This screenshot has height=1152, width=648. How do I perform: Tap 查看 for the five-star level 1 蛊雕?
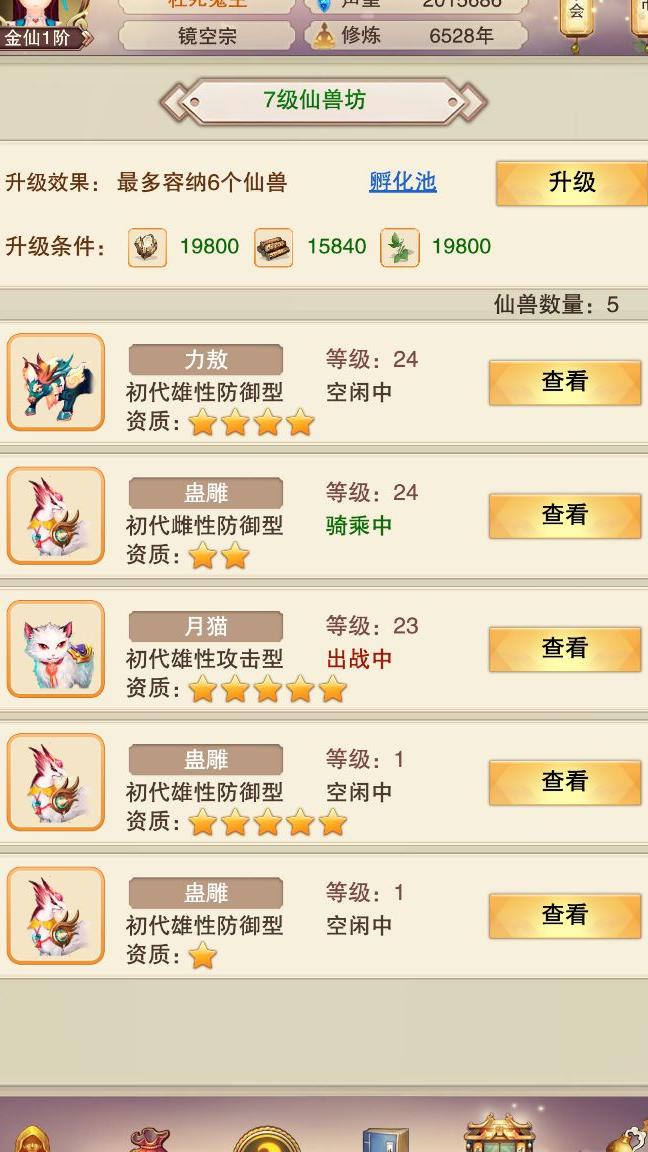(564, 782)
